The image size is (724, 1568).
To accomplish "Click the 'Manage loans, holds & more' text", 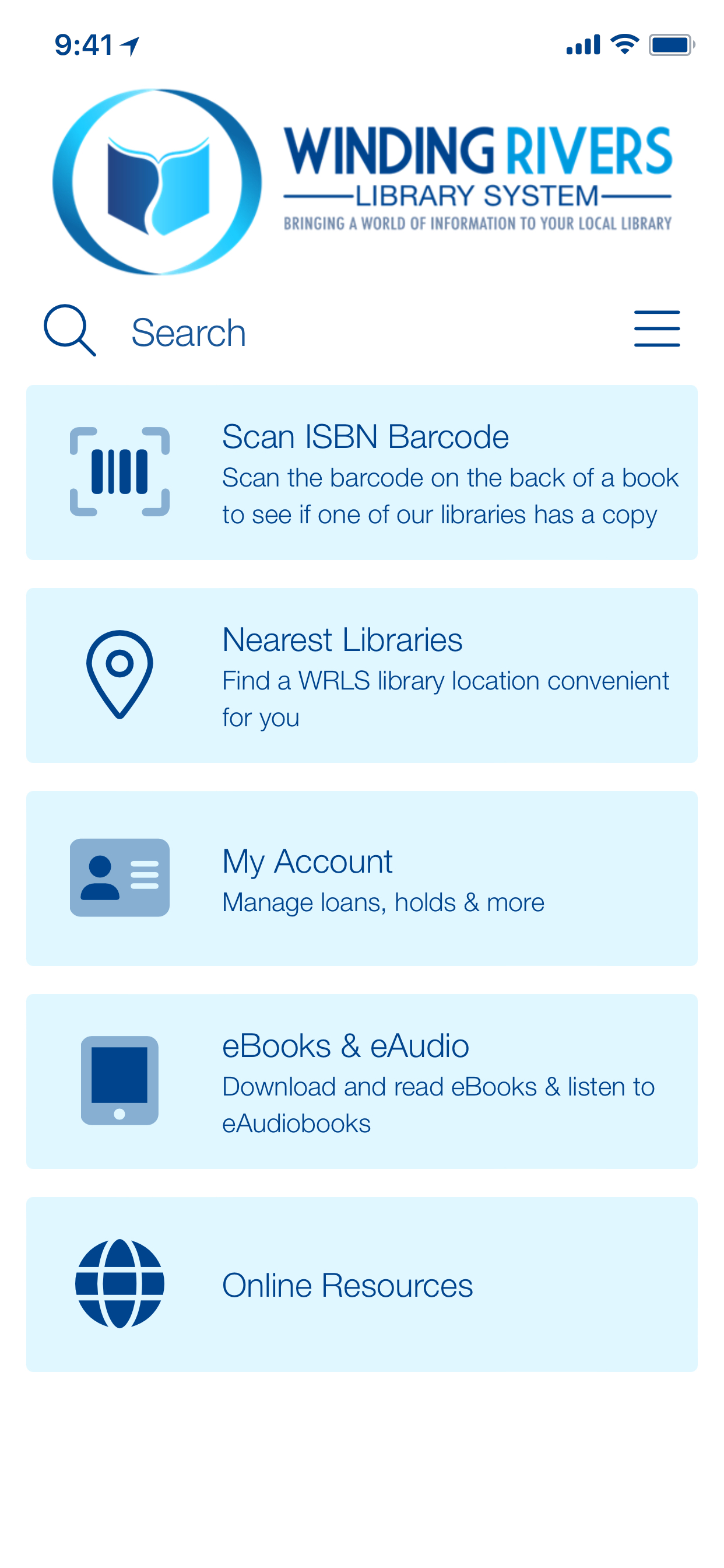I will (384, 902).
